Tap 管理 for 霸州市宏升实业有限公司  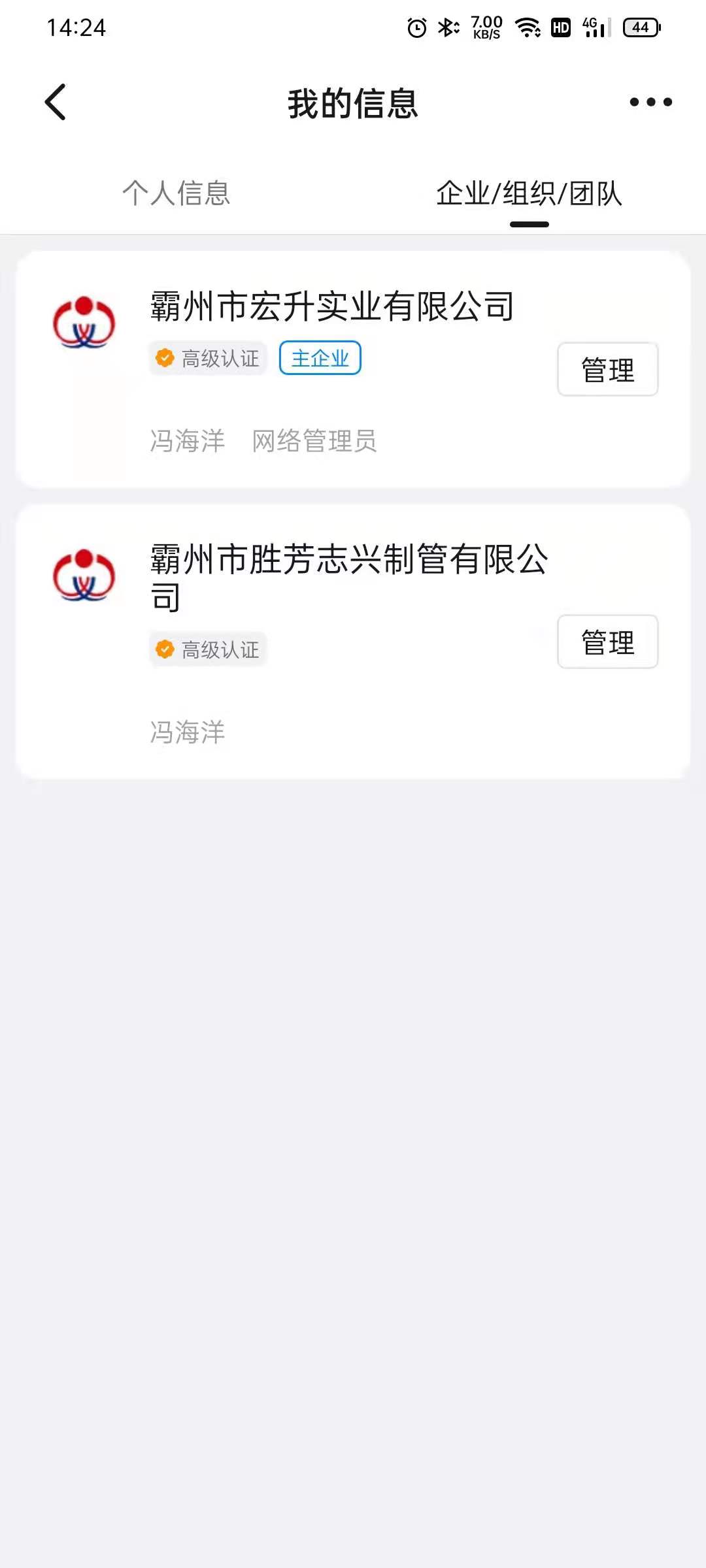point(607,369)
